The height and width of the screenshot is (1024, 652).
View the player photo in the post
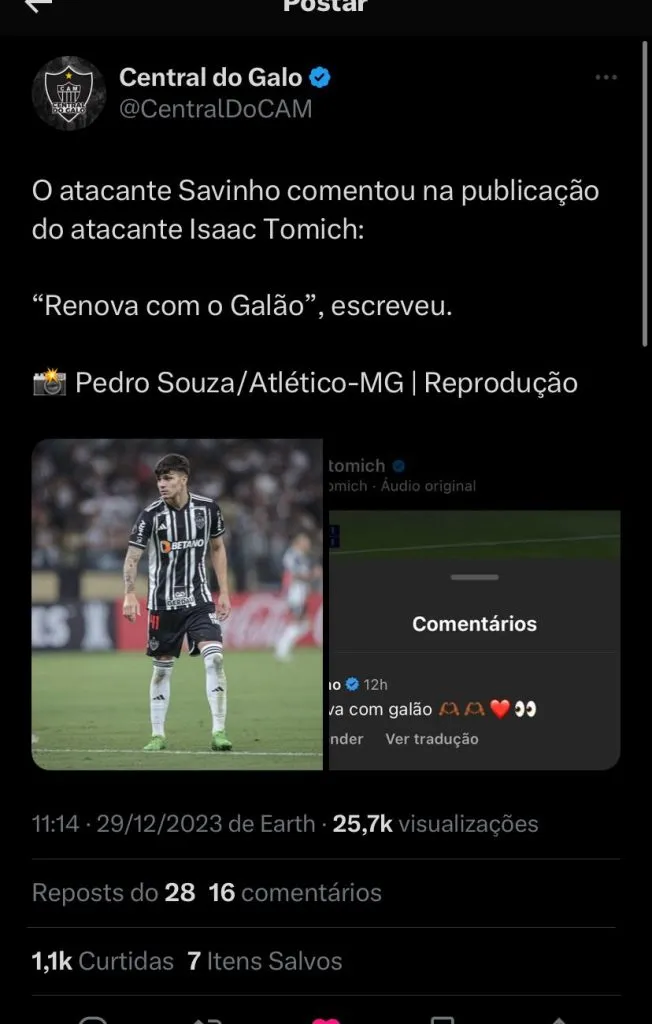177,604
